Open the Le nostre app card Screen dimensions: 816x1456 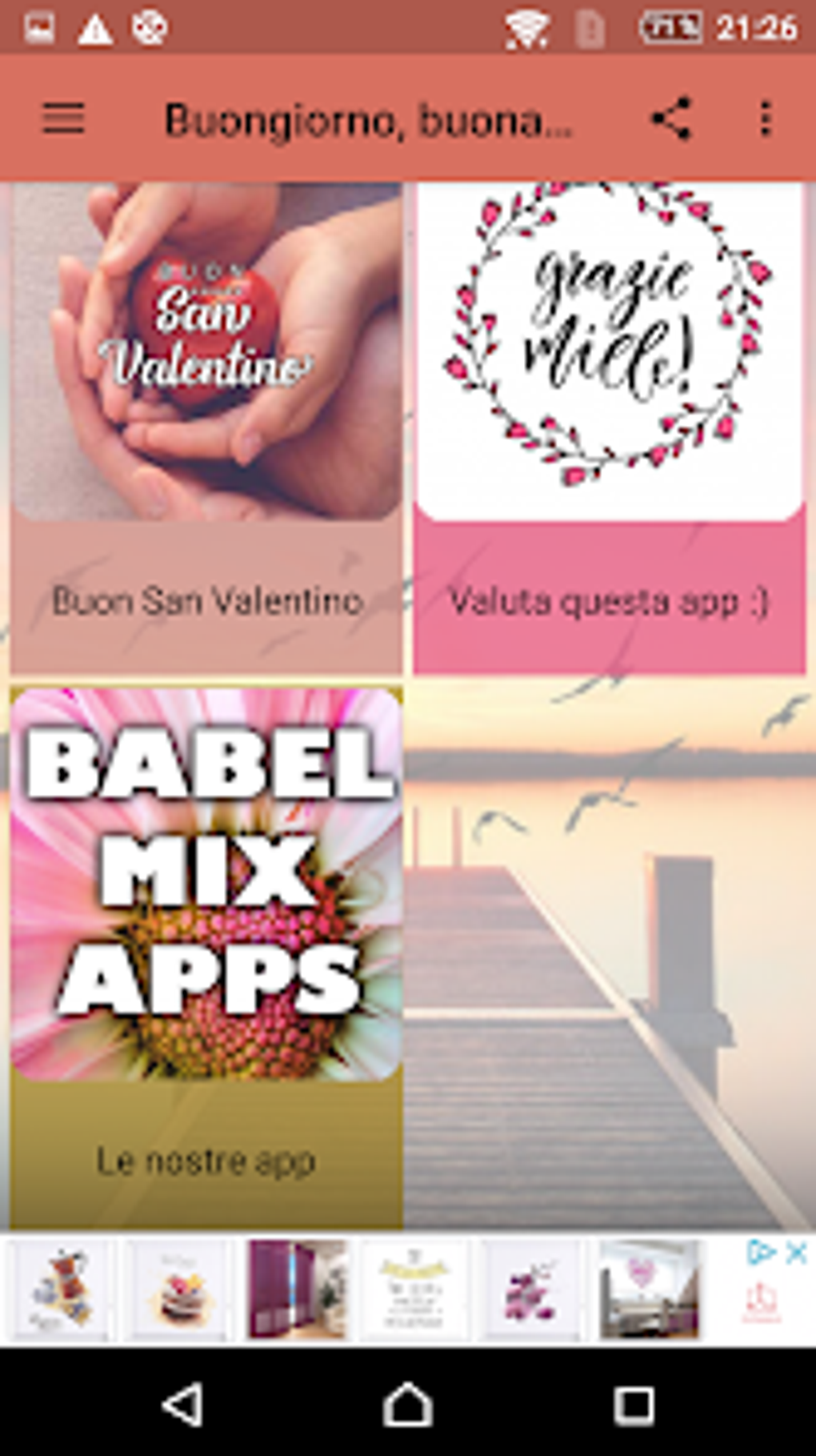(x=206, y=958)
